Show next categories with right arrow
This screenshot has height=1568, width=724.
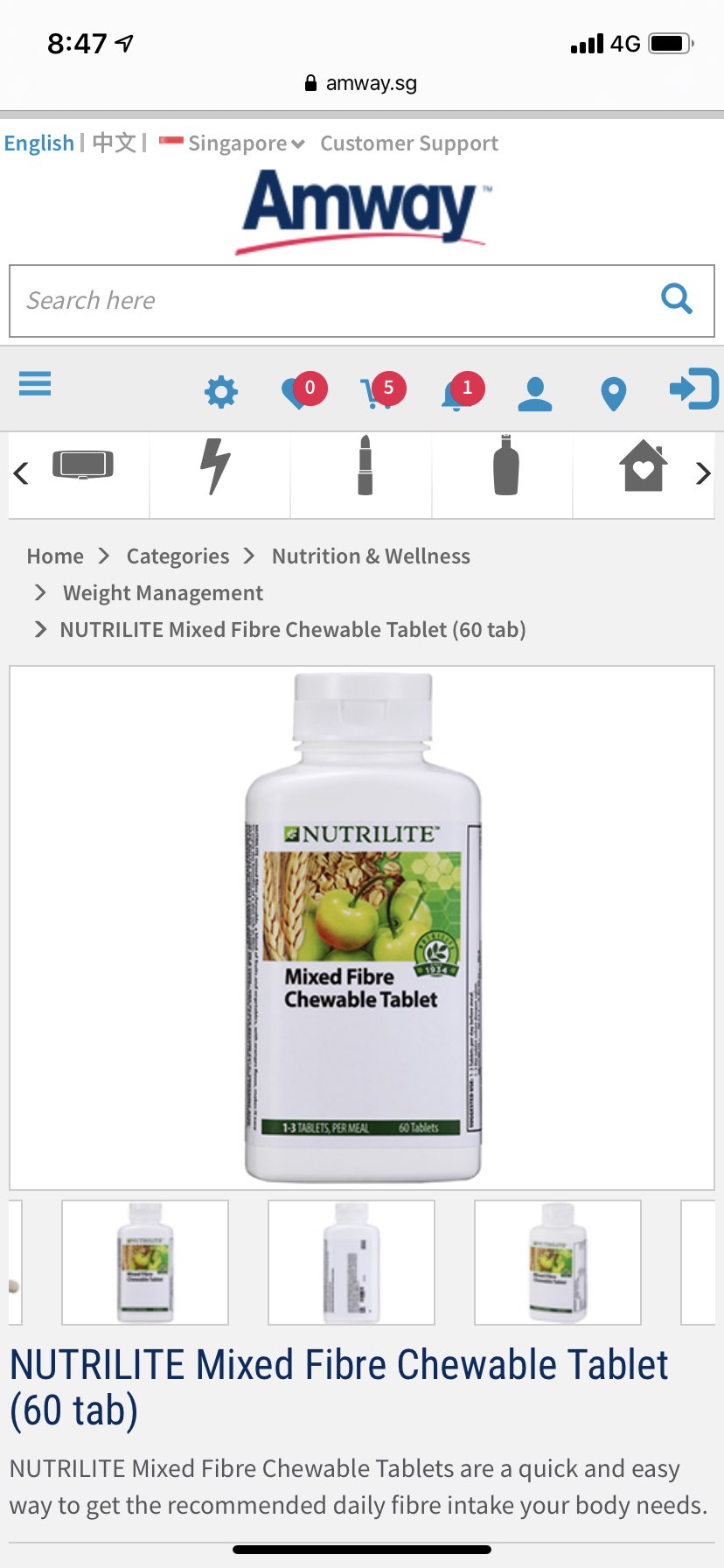[x=703, y=473]
